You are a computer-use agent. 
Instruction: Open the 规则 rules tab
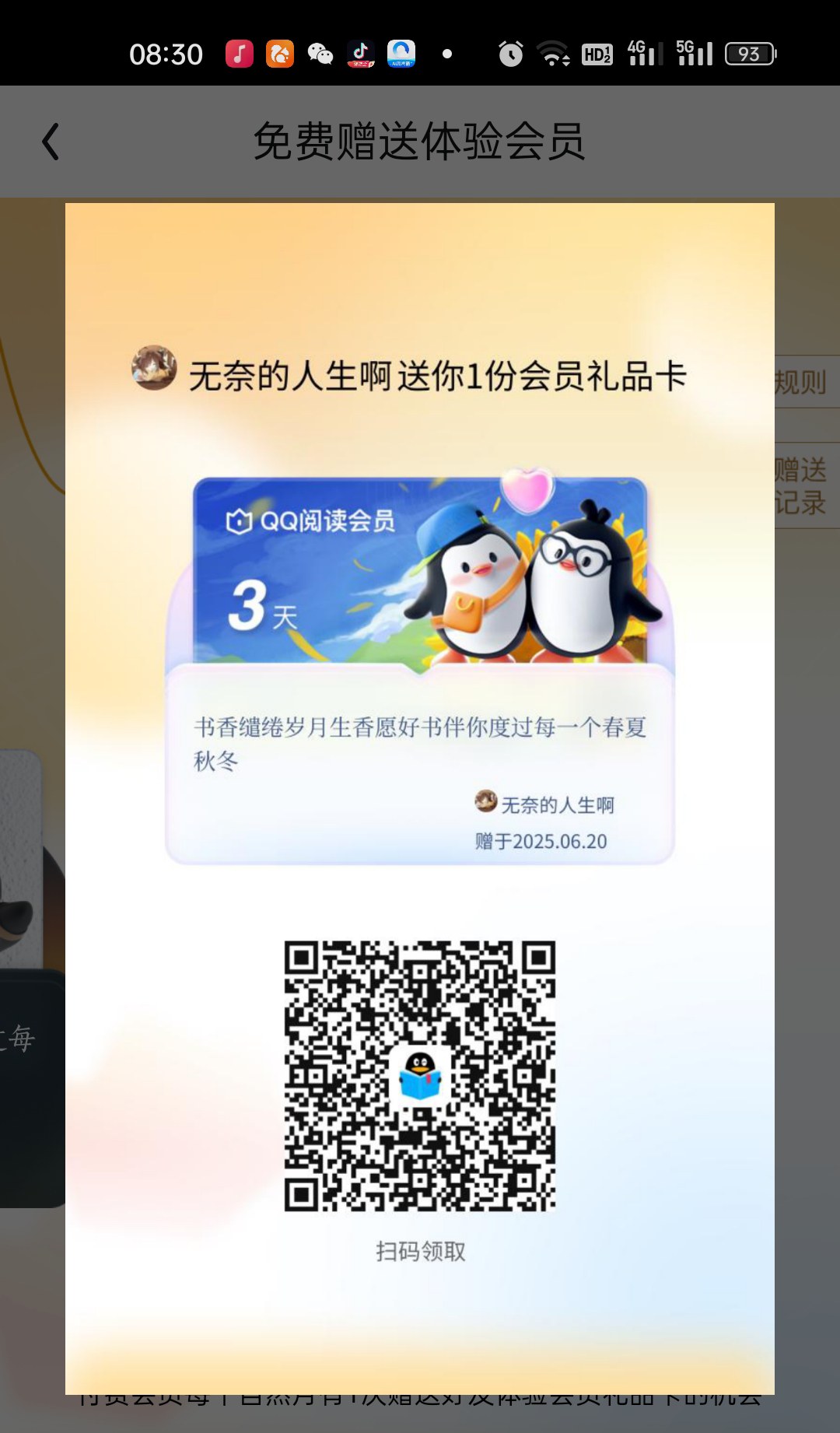pyautogui.click(x=806, y=382)
